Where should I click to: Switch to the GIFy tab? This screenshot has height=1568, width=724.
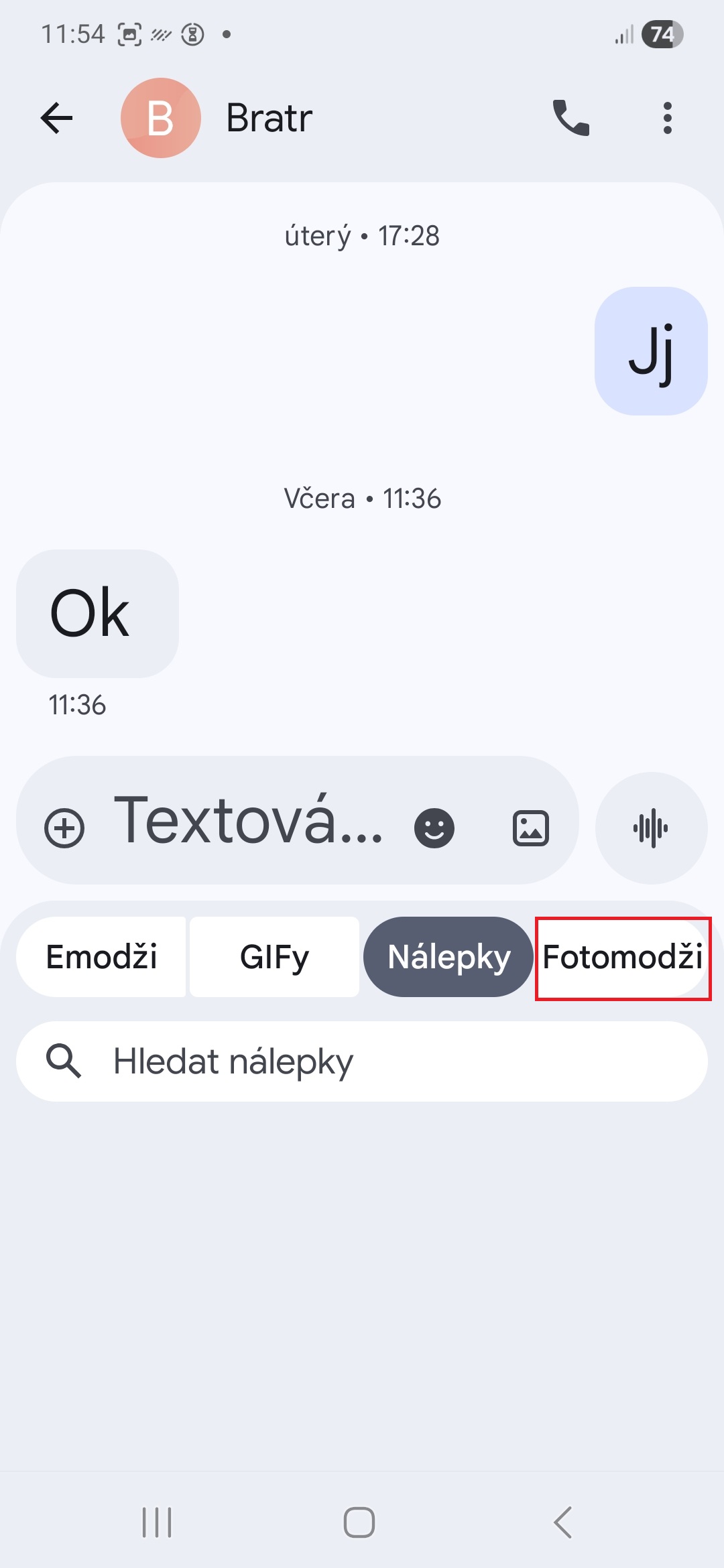tap(274, 957)
